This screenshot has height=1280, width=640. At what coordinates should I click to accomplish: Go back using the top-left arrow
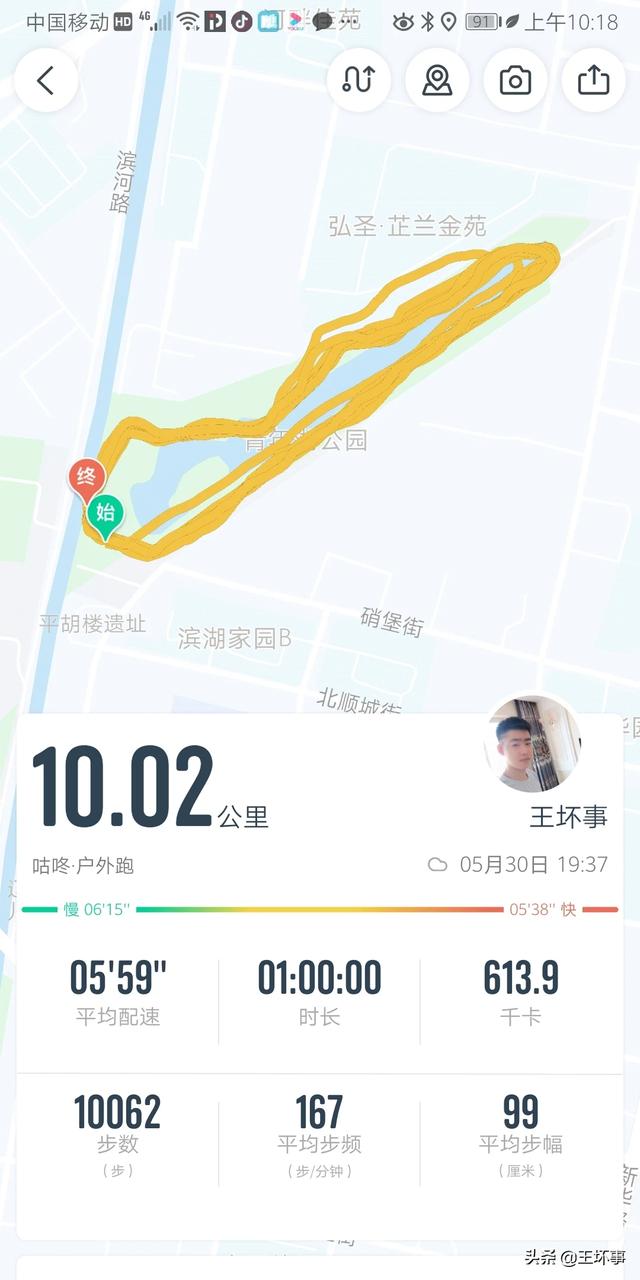coord(46,80)
